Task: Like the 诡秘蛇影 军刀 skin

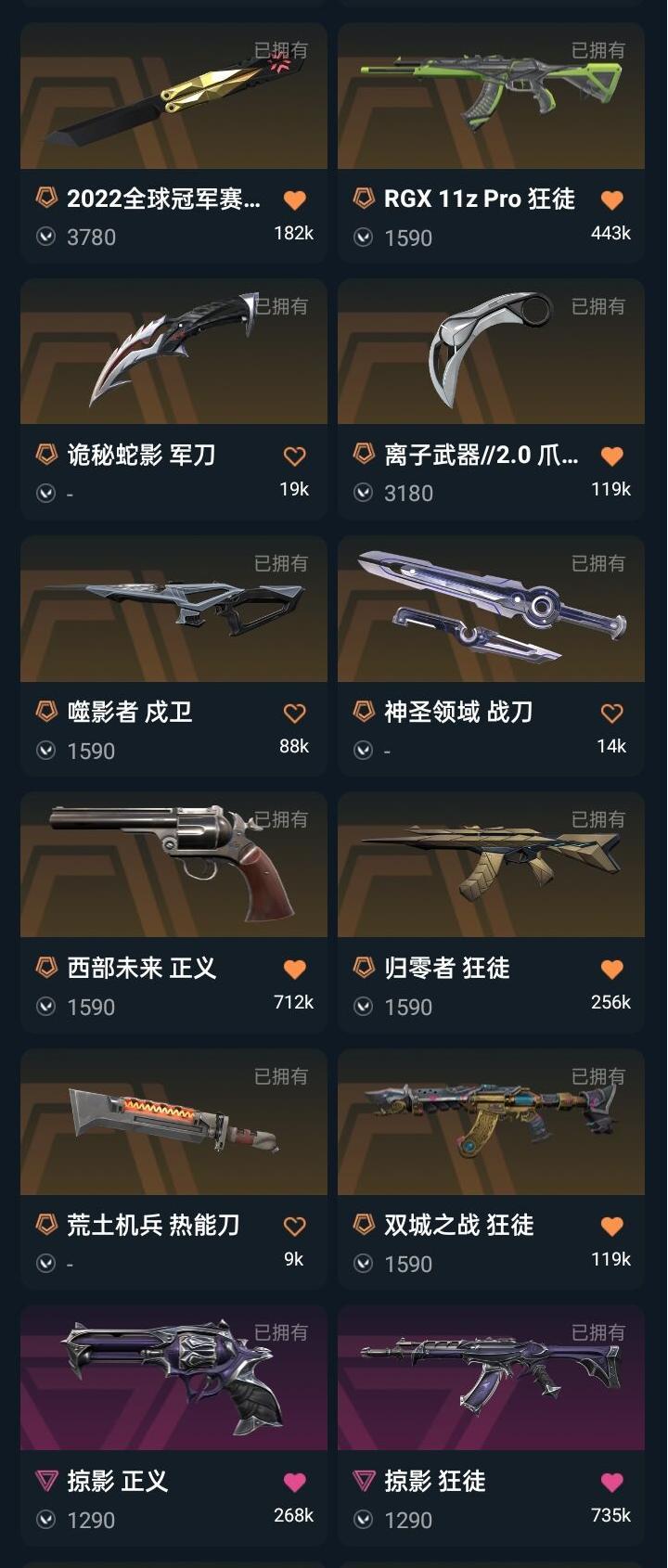Action: point(294,456)
